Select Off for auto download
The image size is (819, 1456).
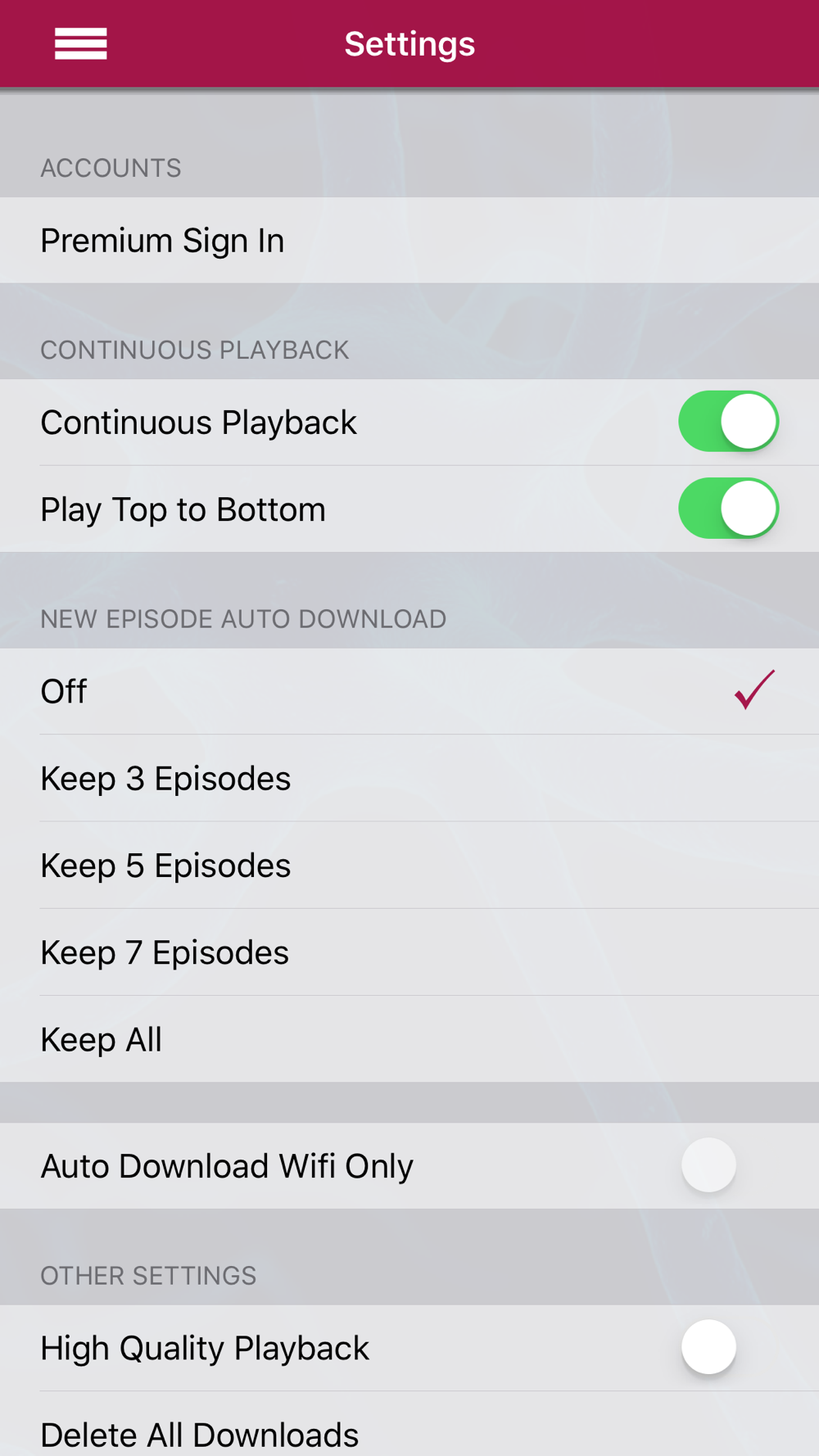click(x=409, y=691)
